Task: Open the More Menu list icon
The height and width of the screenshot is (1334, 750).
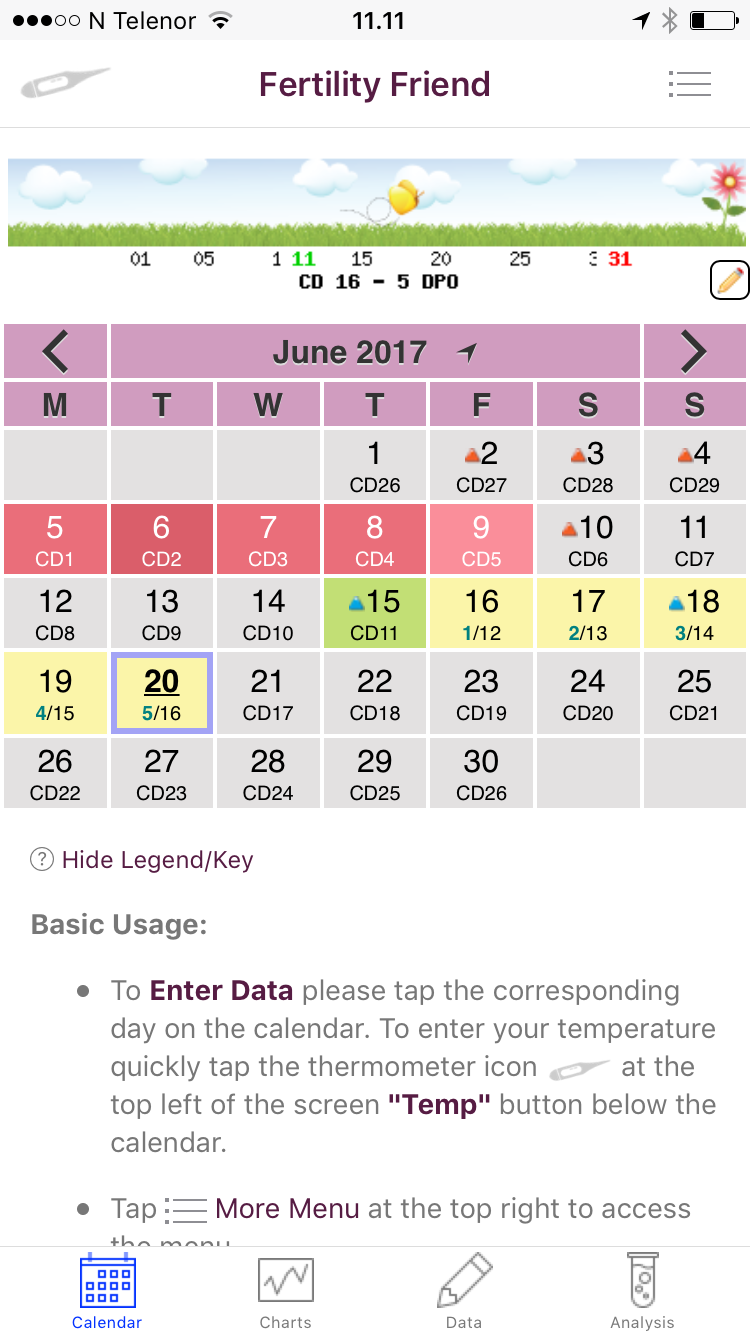Action: (689, 84)
